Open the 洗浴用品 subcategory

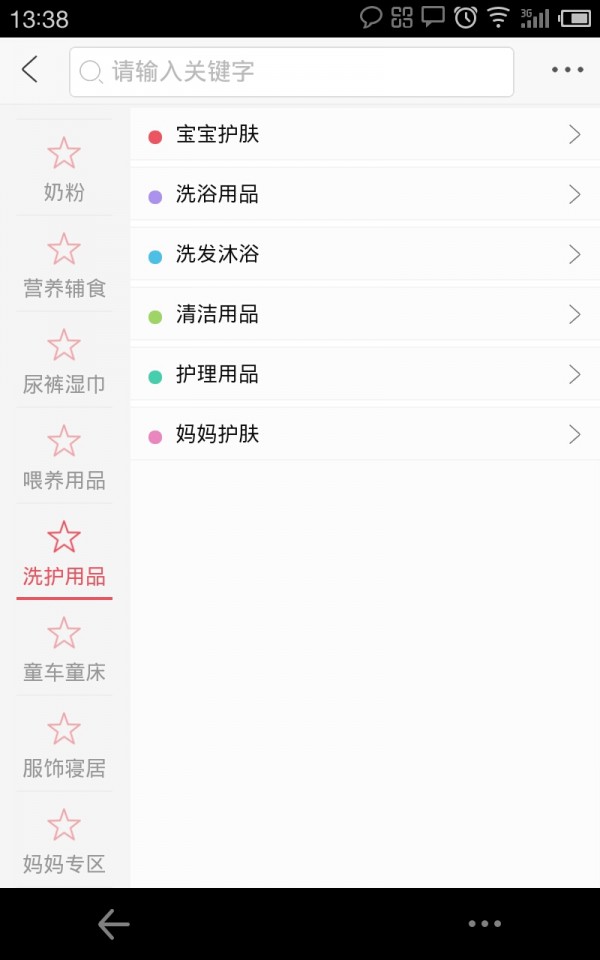click(365, 195)
